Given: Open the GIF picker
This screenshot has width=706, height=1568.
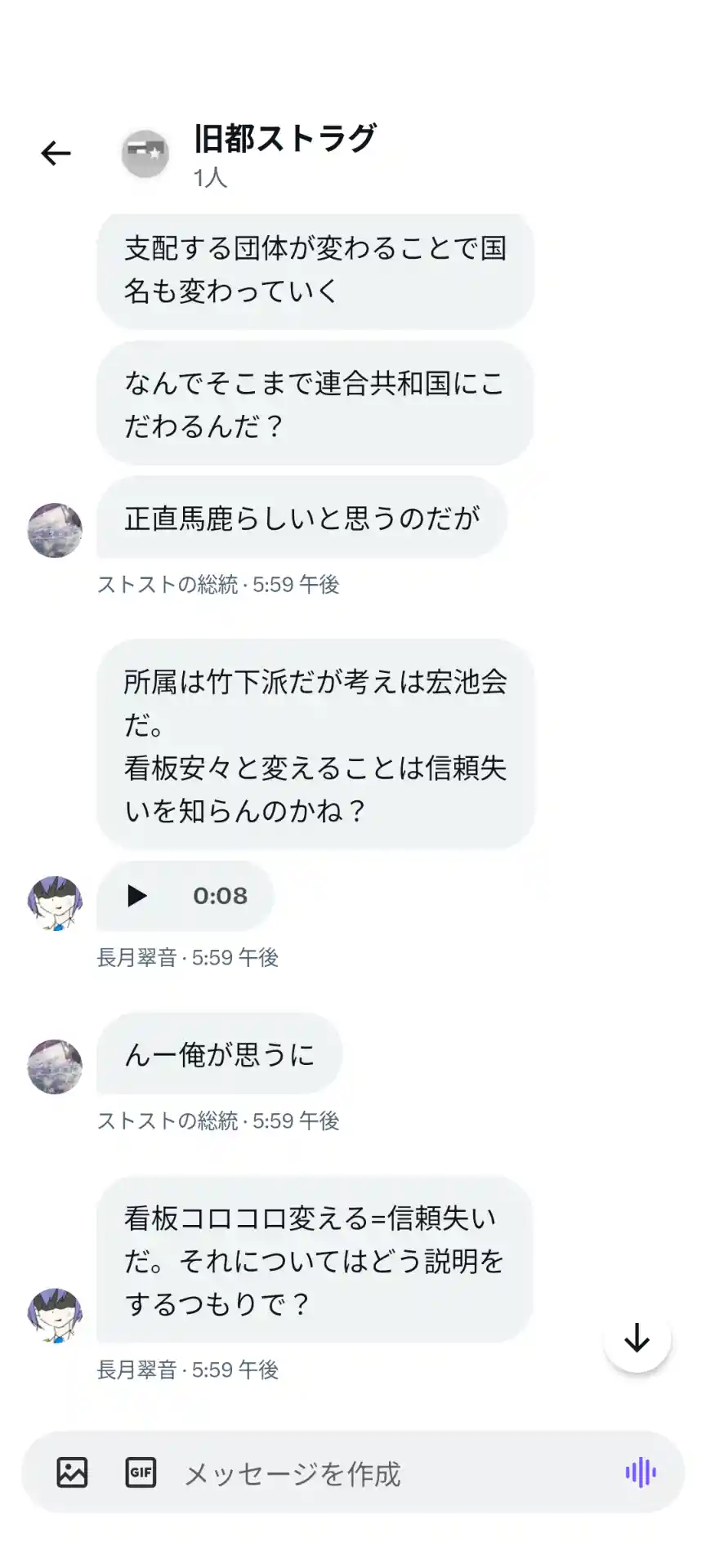Looking at the screenshot, I should [x=141, y=1472].
